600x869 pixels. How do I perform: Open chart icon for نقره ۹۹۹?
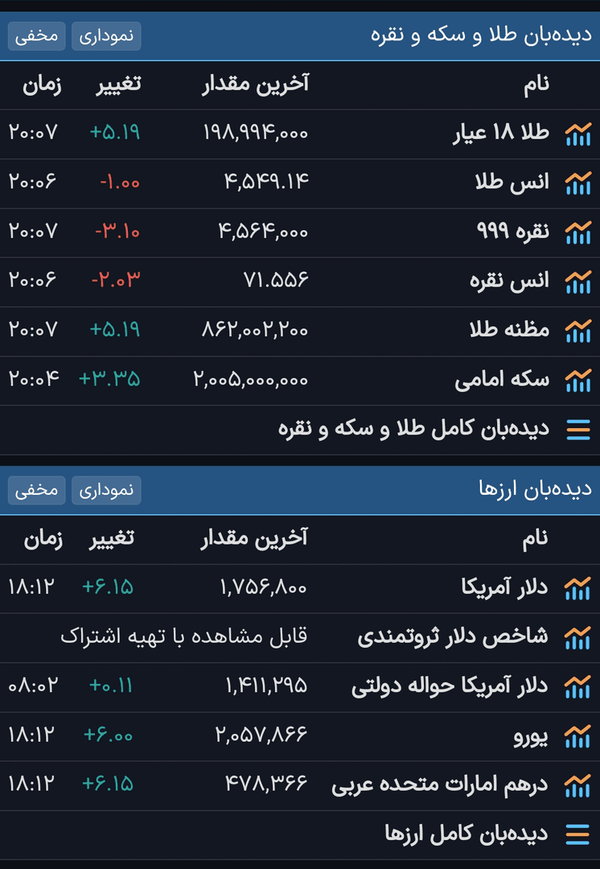[578, 233]
